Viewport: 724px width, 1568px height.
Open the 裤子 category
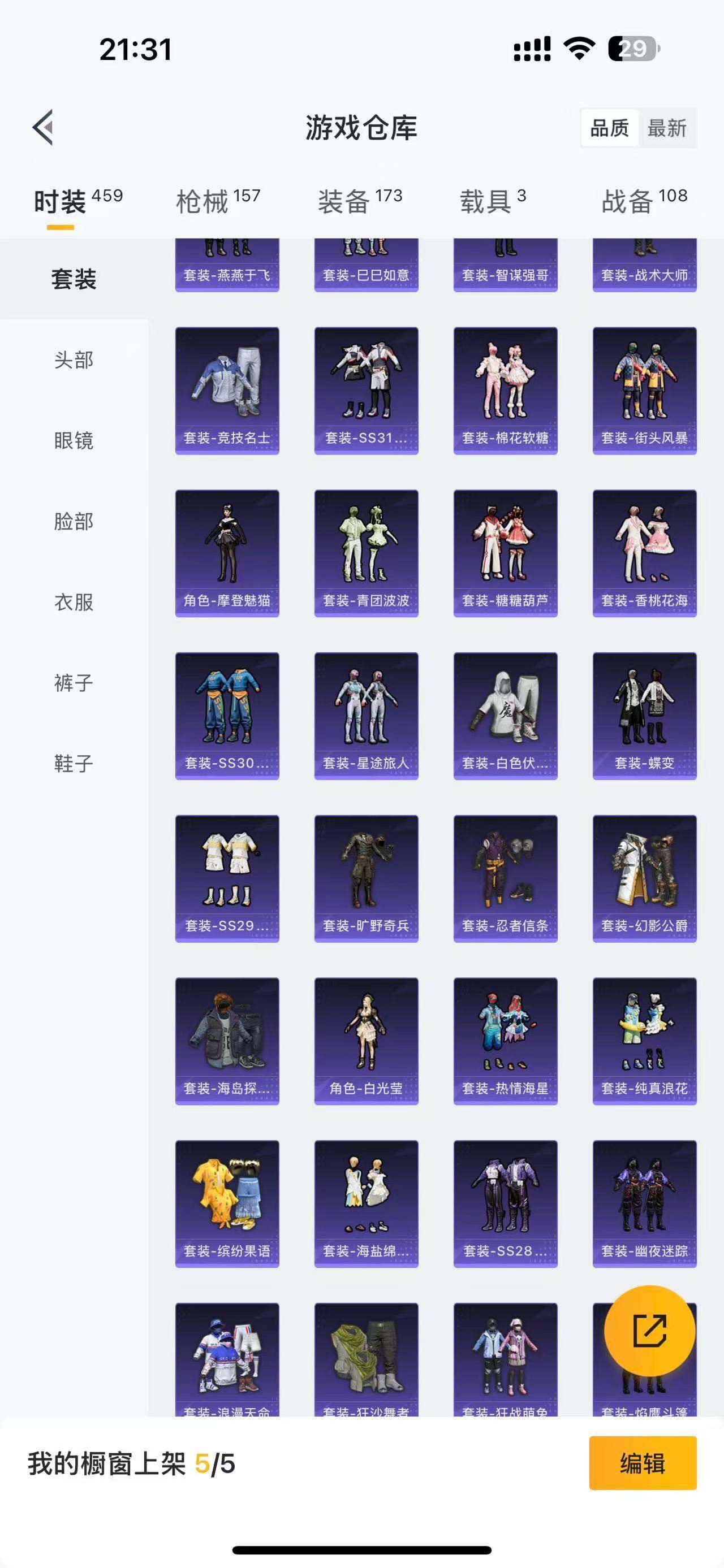tap(74, 683)
